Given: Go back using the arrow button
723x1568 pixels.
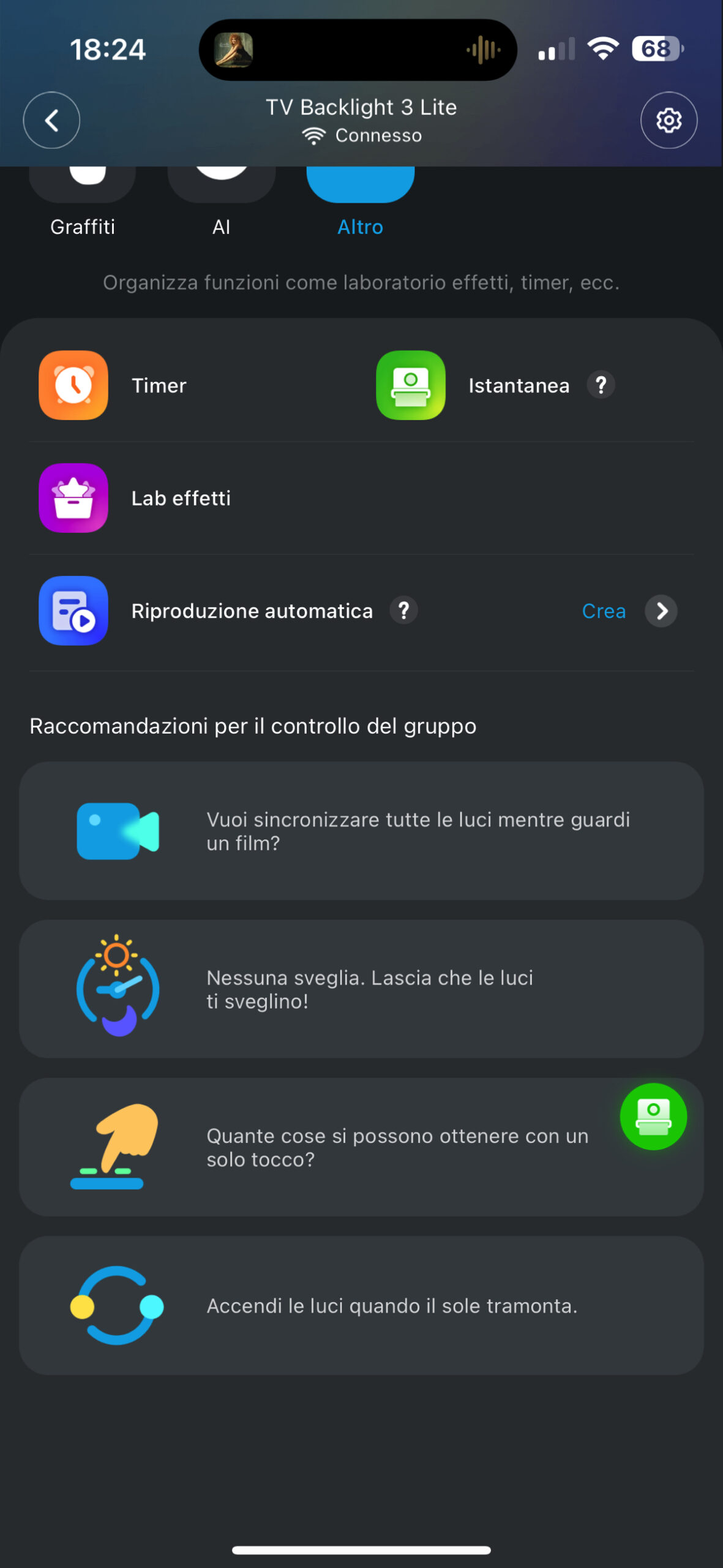Looking at the screenshot, I should (x=51, y=120).
